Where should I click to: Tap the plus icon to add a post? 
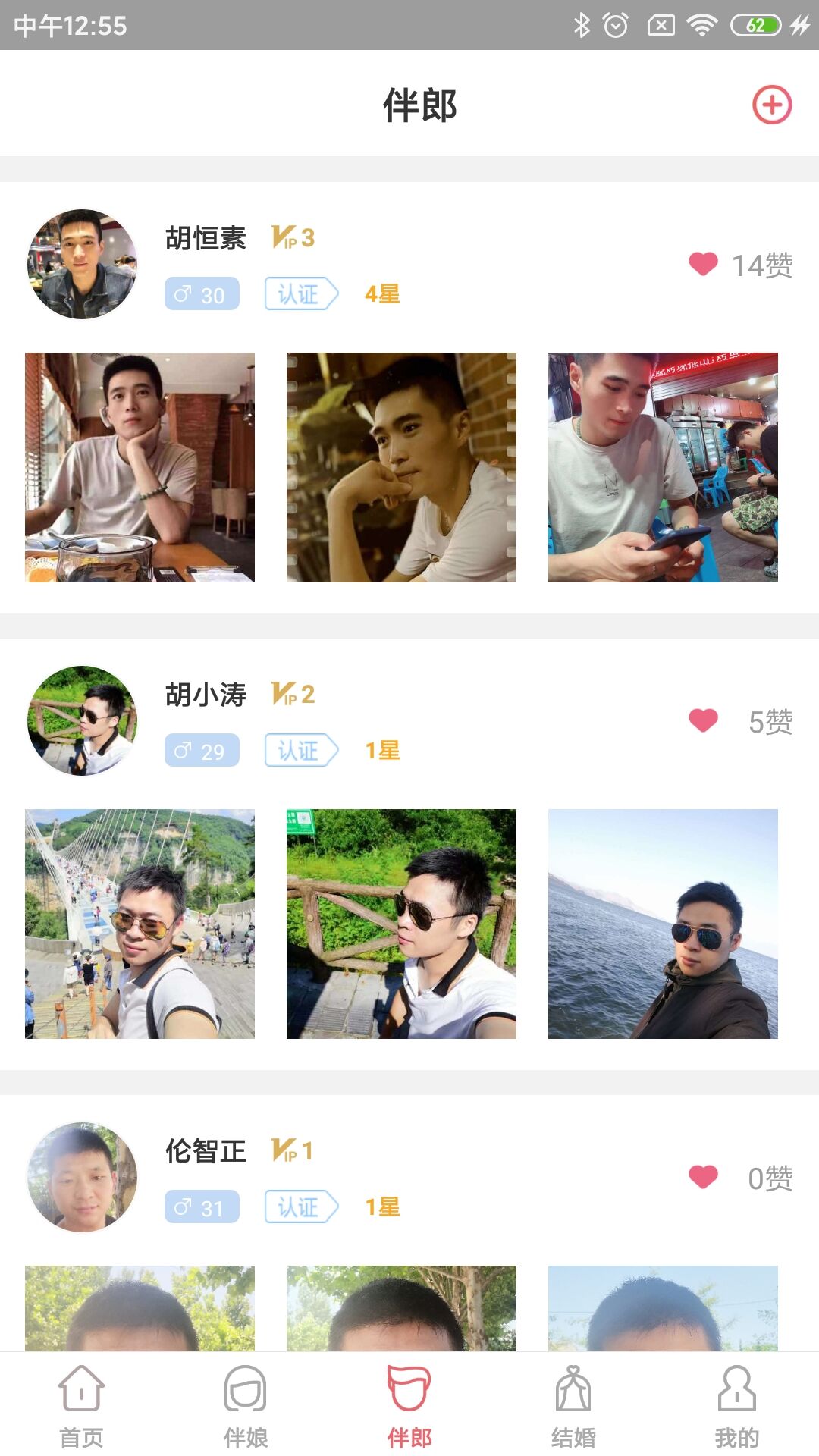point(771,105)
